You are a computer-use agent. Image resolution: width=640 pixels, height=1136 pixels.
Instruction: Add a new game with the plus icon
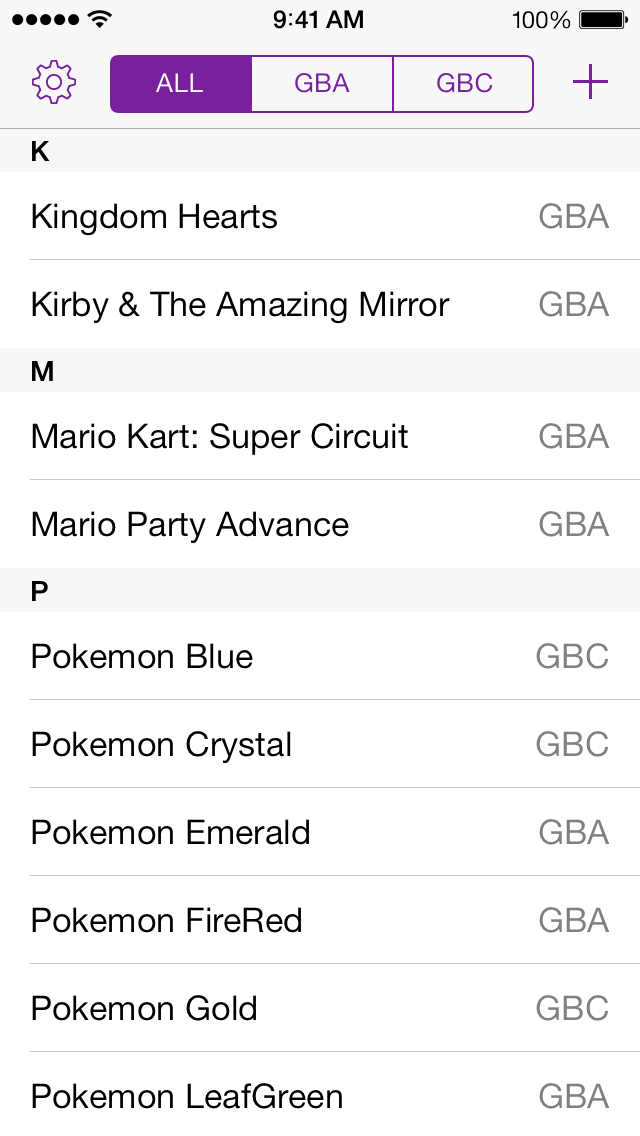[x=590, y=82]
